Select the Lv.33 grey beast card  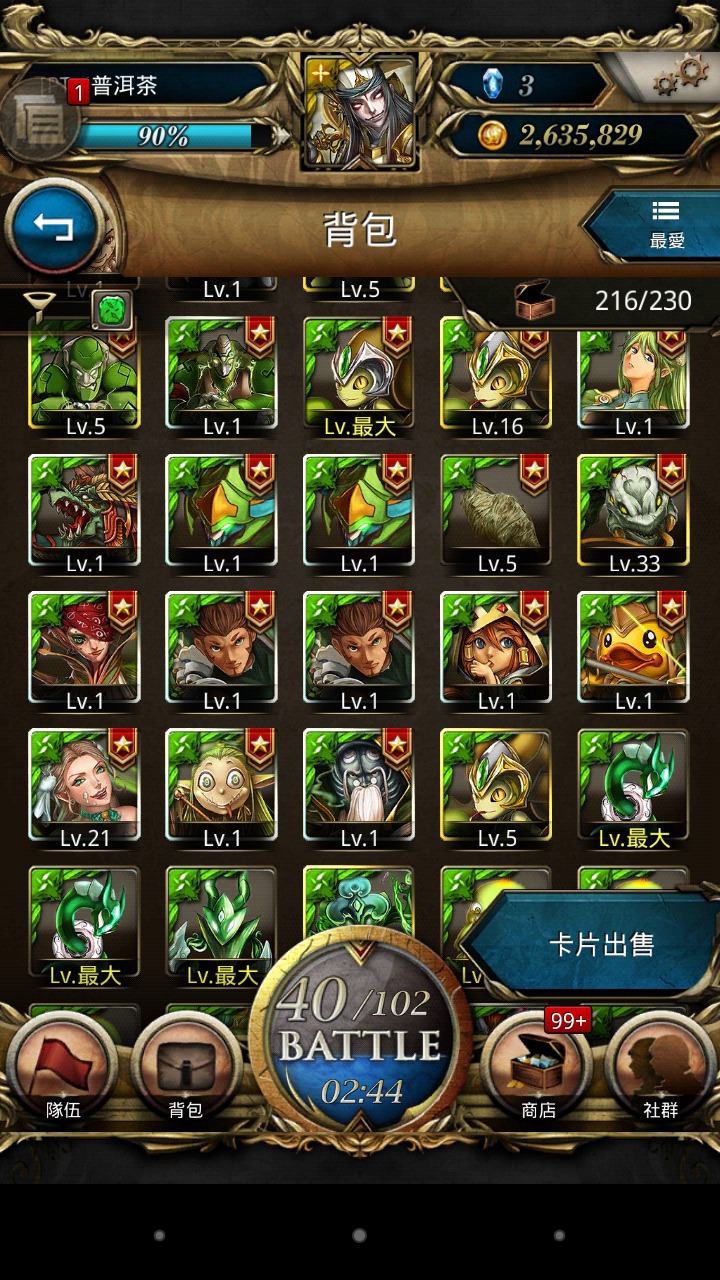click(x=634, y=515)
